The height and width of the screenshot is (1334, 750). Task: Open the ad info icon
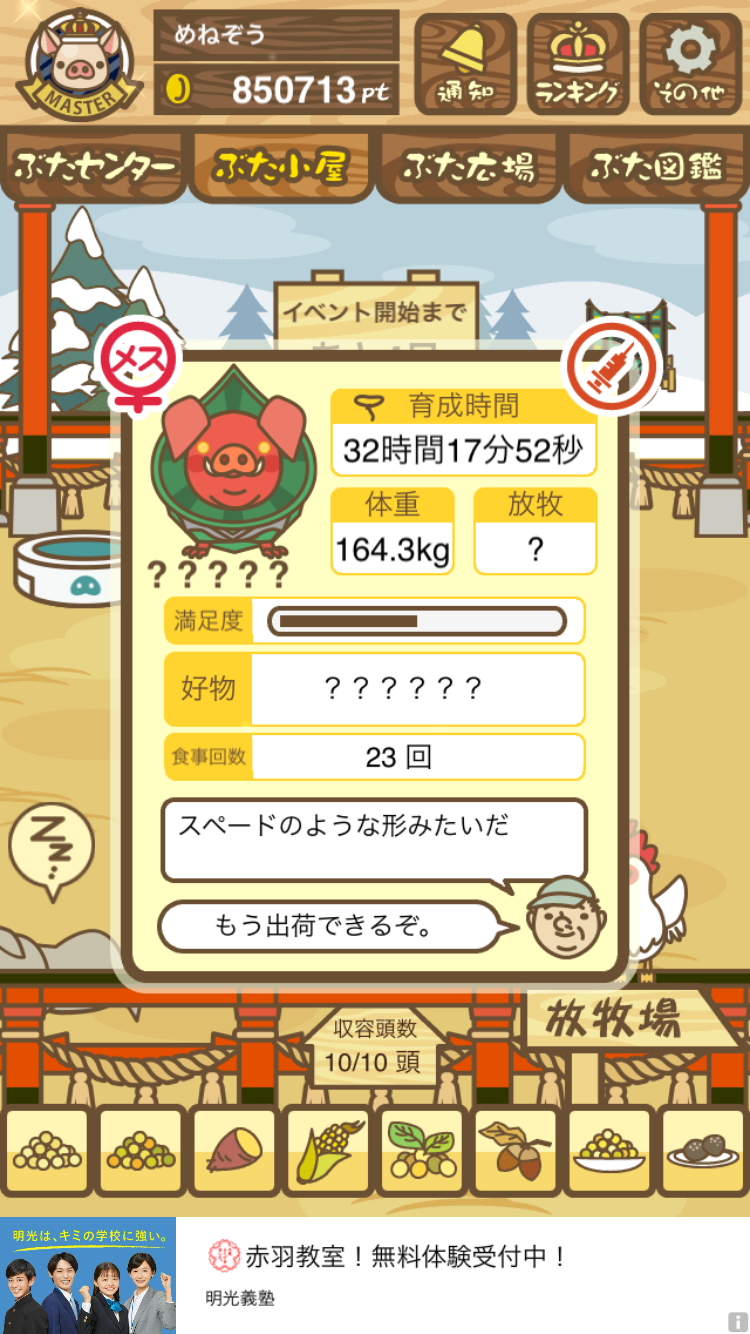[x=738, y=1322]
